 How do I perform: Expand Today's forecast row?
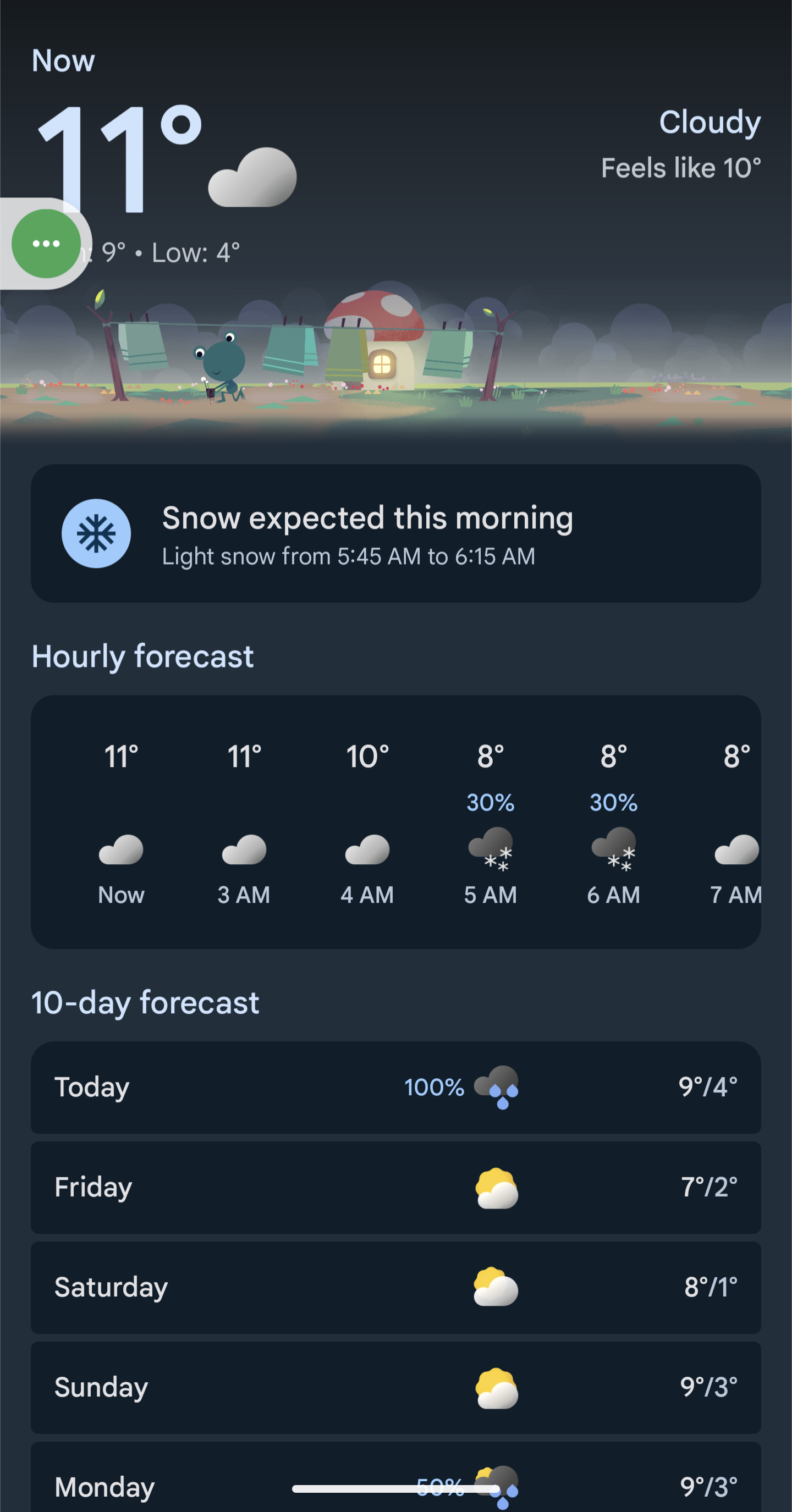[x=395, y=1087]
